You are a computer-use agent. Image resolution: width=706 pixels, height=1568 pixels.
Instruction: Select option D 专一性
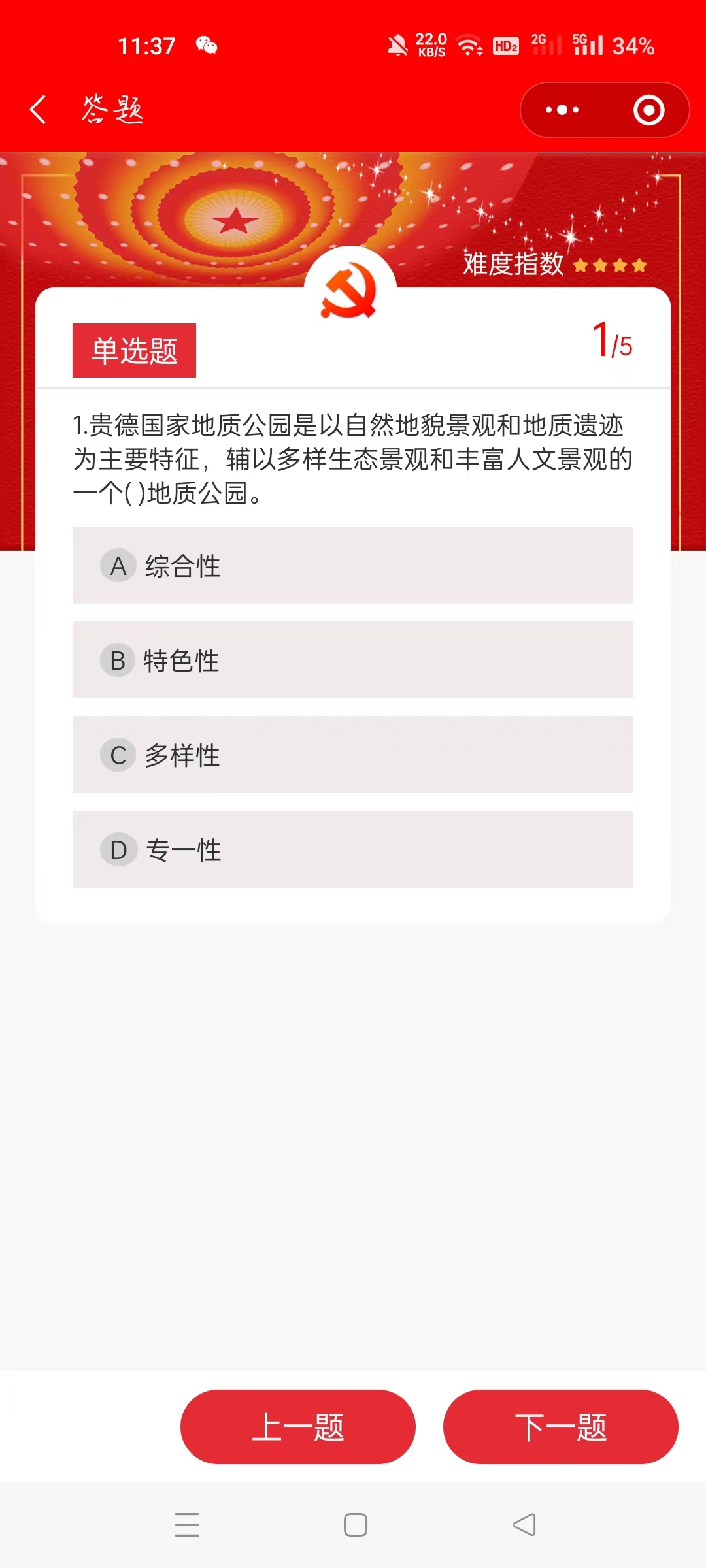(353, 849)
